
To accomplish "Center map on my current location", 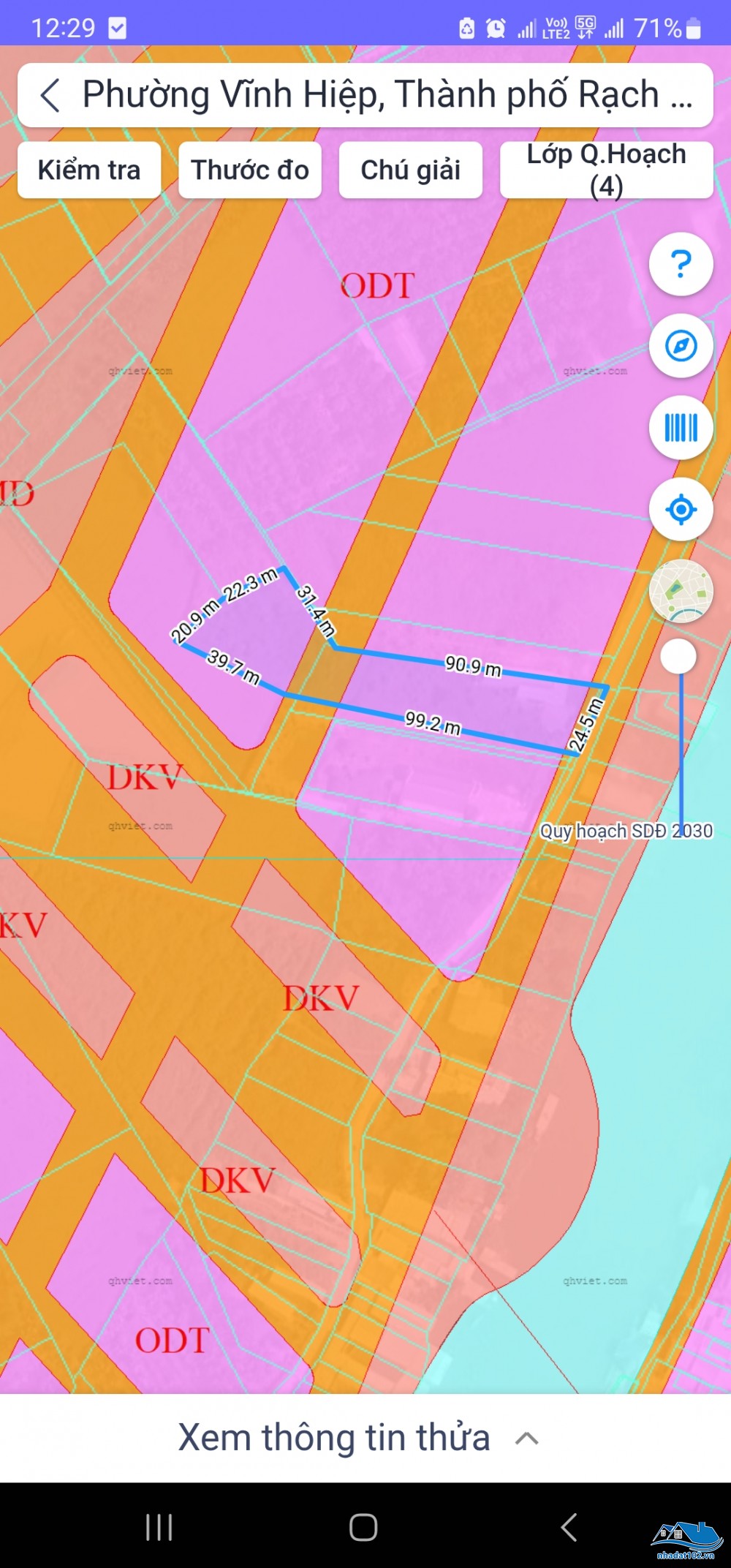I will pos(681,510).
